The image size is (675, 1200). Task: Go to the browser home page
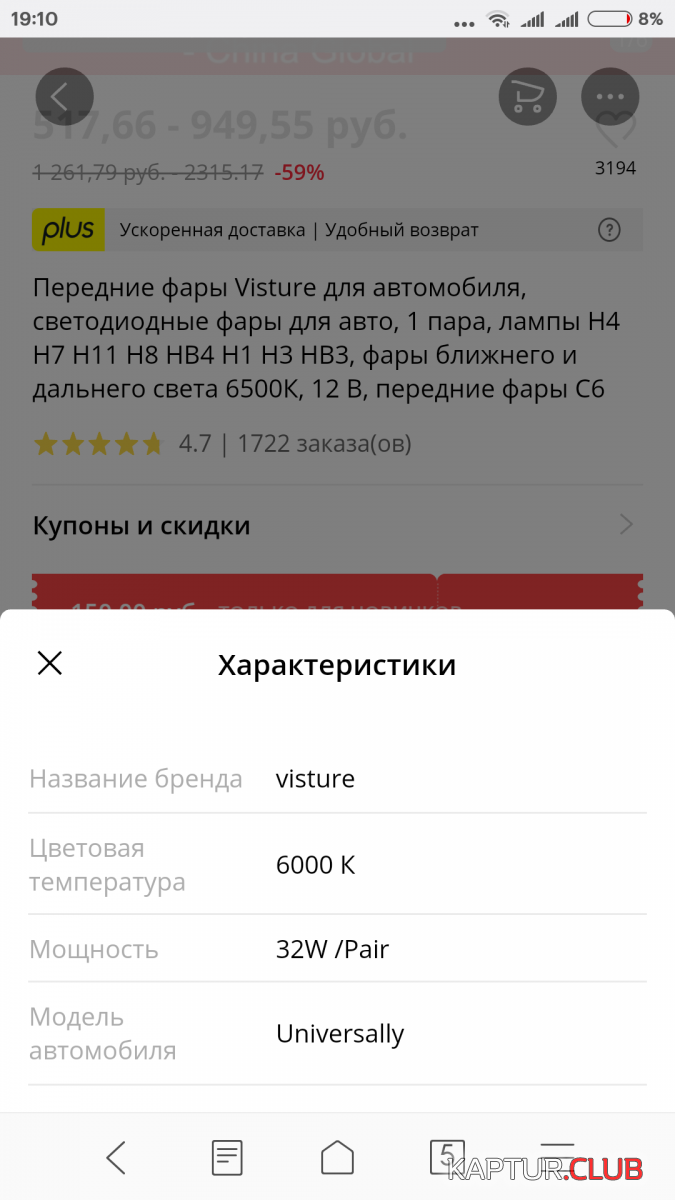337,1157
